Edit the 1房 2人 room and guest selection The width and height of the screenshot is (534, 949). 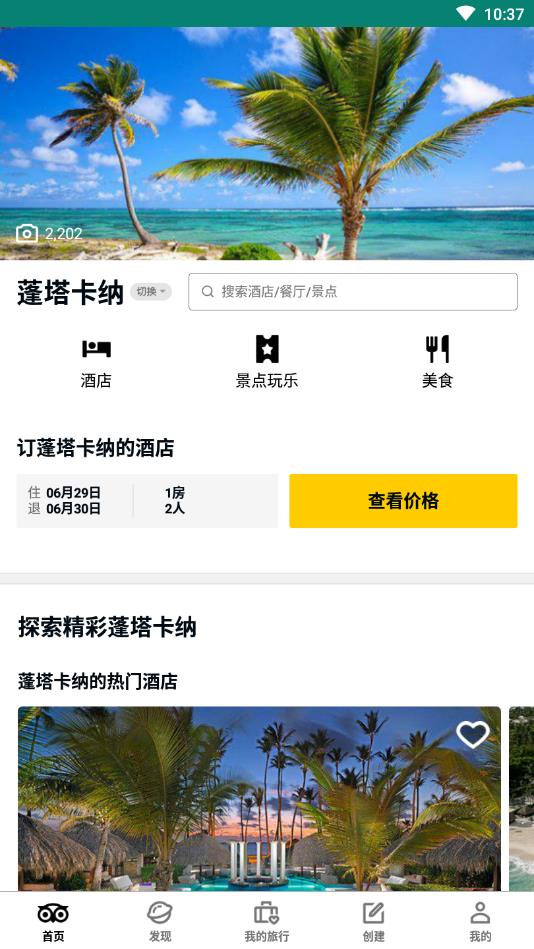(x=206, y=501)
